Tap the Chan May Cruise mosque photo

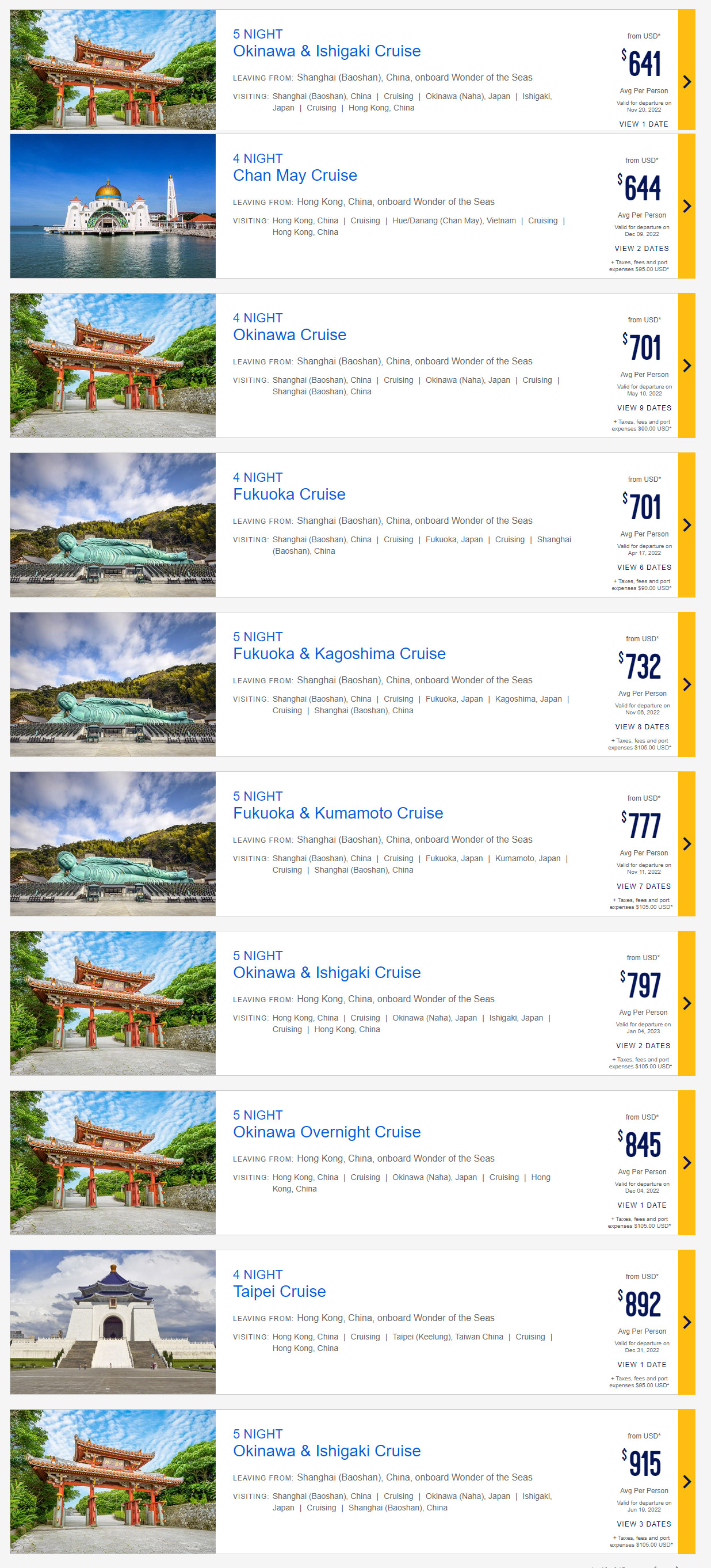coord(113,205)
